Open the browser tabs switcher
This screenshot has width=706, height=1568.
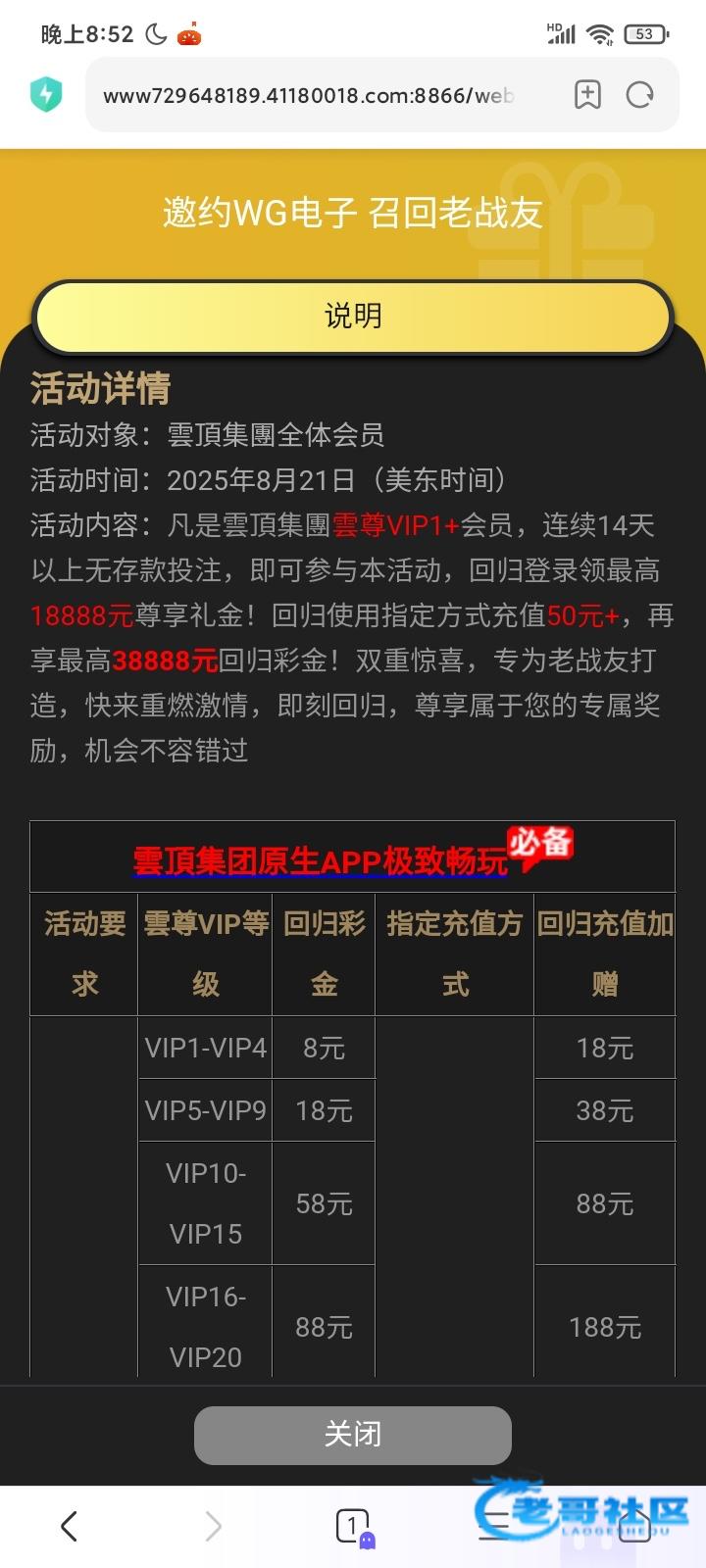[353, 1526]
